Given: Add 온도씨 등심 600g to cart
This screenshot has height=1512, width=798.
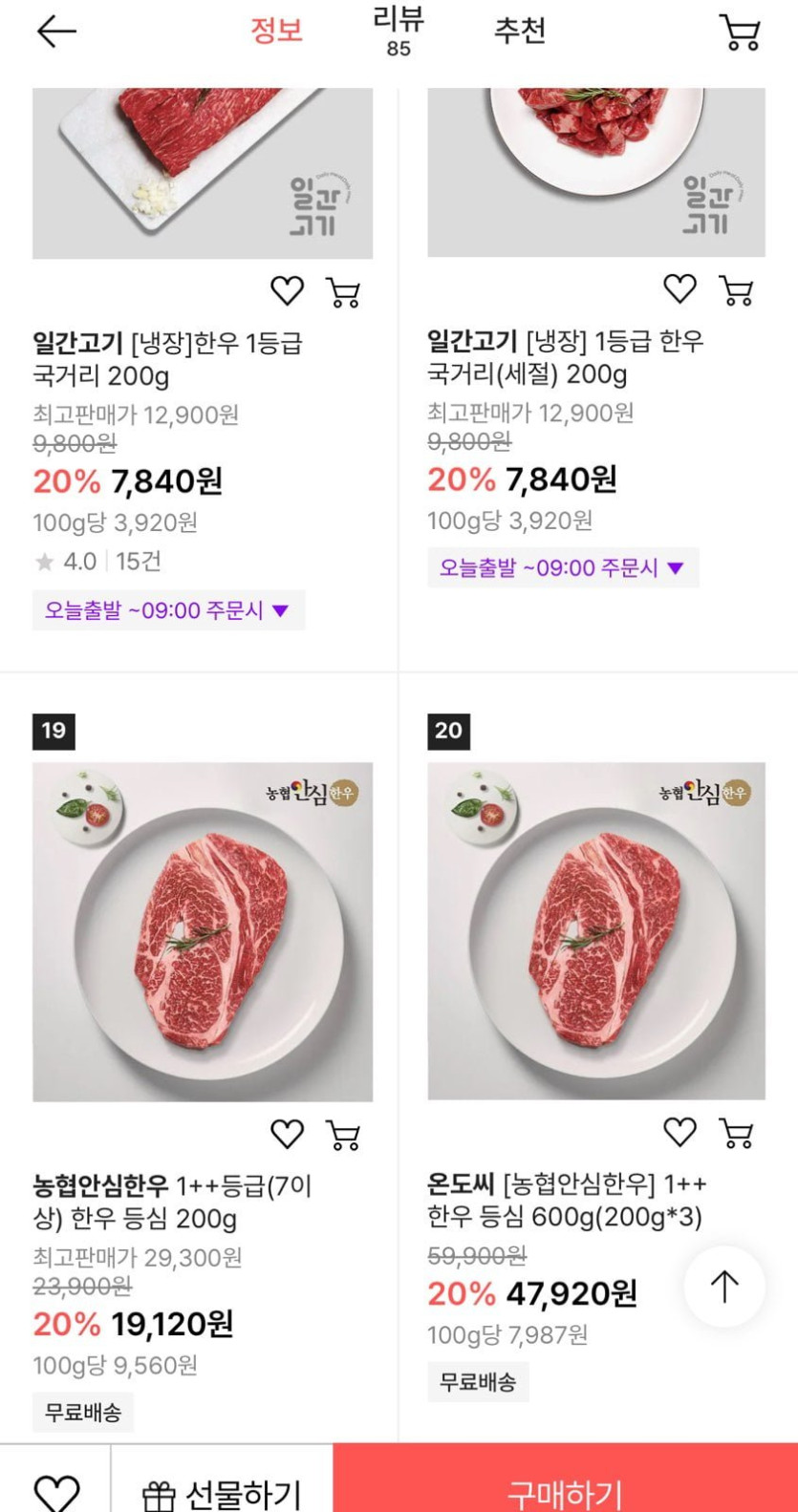Looking at the screenshot, I should [736, 1133].
